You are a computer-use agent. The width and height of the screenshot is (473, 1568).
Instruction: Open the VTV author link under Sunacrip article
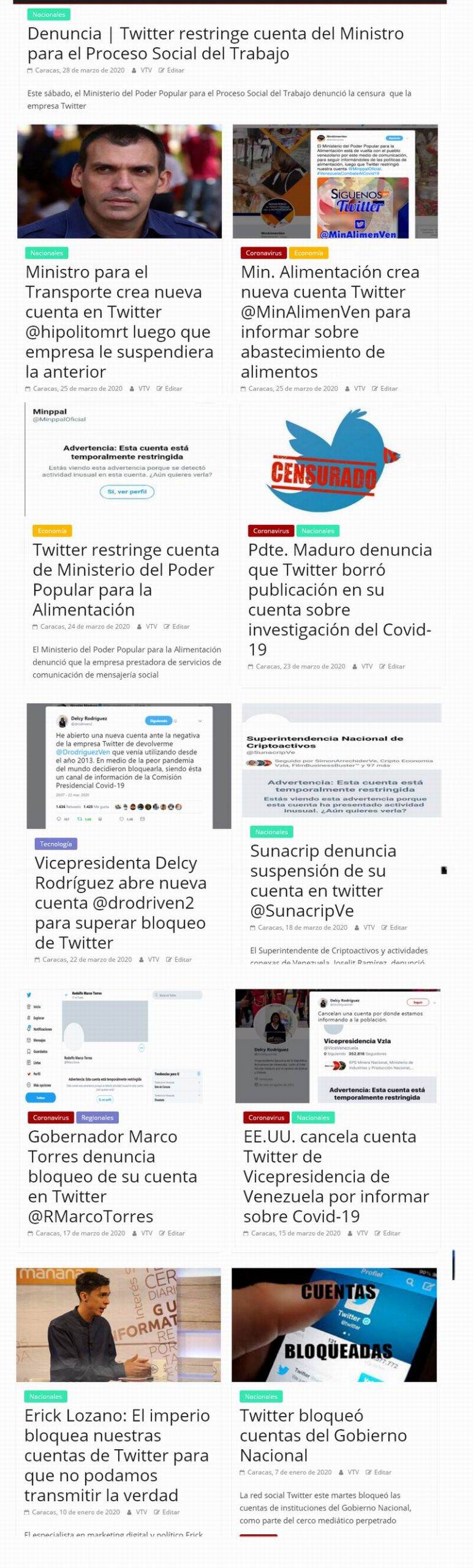tap(369, 927)
